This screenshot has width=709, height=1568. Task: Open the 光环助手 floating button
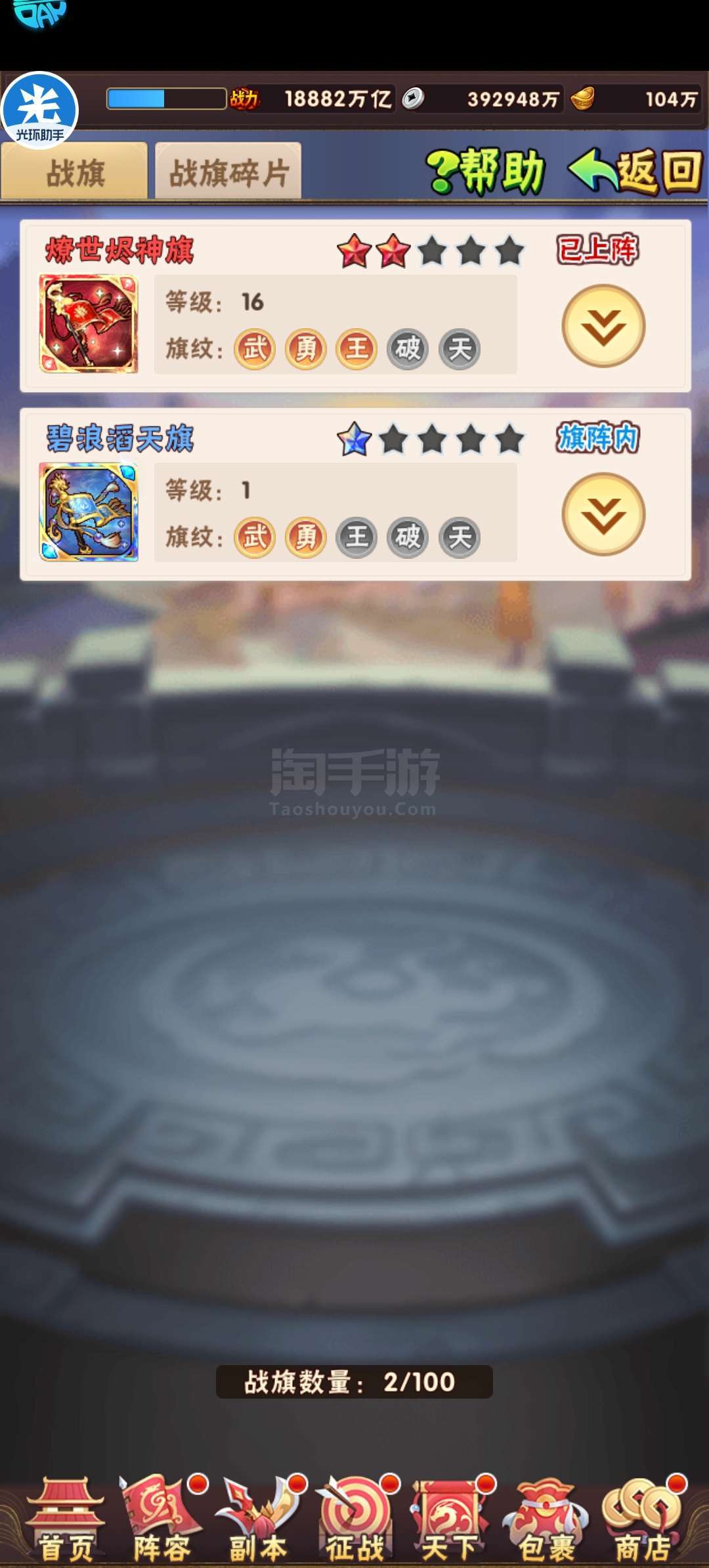point(40,110)
